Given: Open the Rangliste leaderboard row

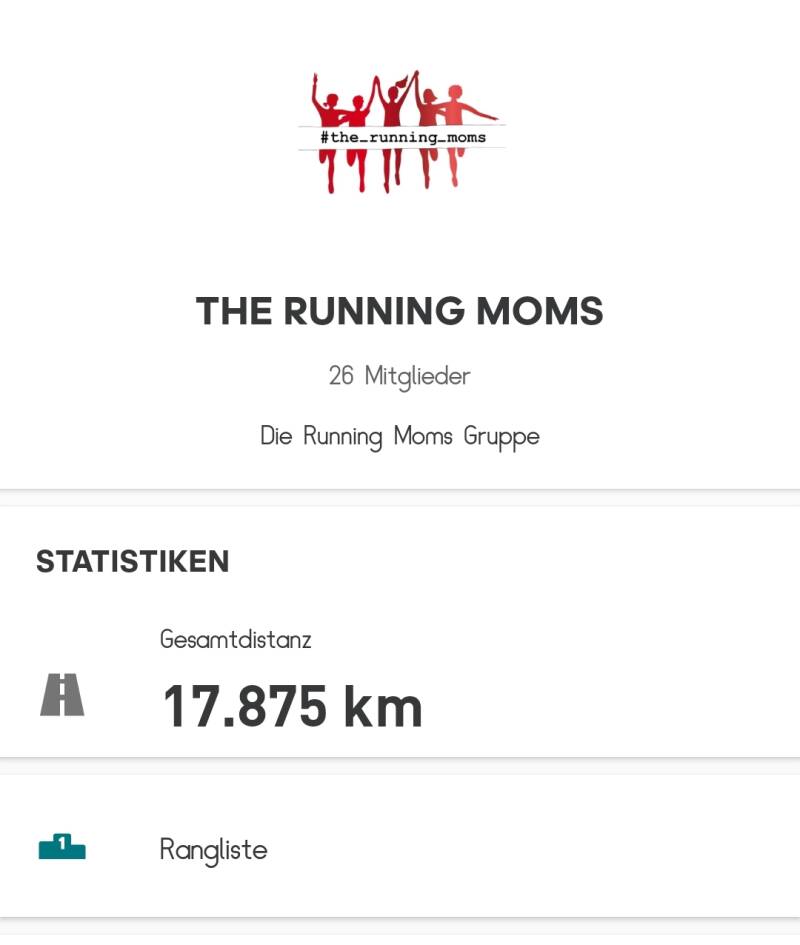Looking at the screenshot, I should click(x=214, y=850).
